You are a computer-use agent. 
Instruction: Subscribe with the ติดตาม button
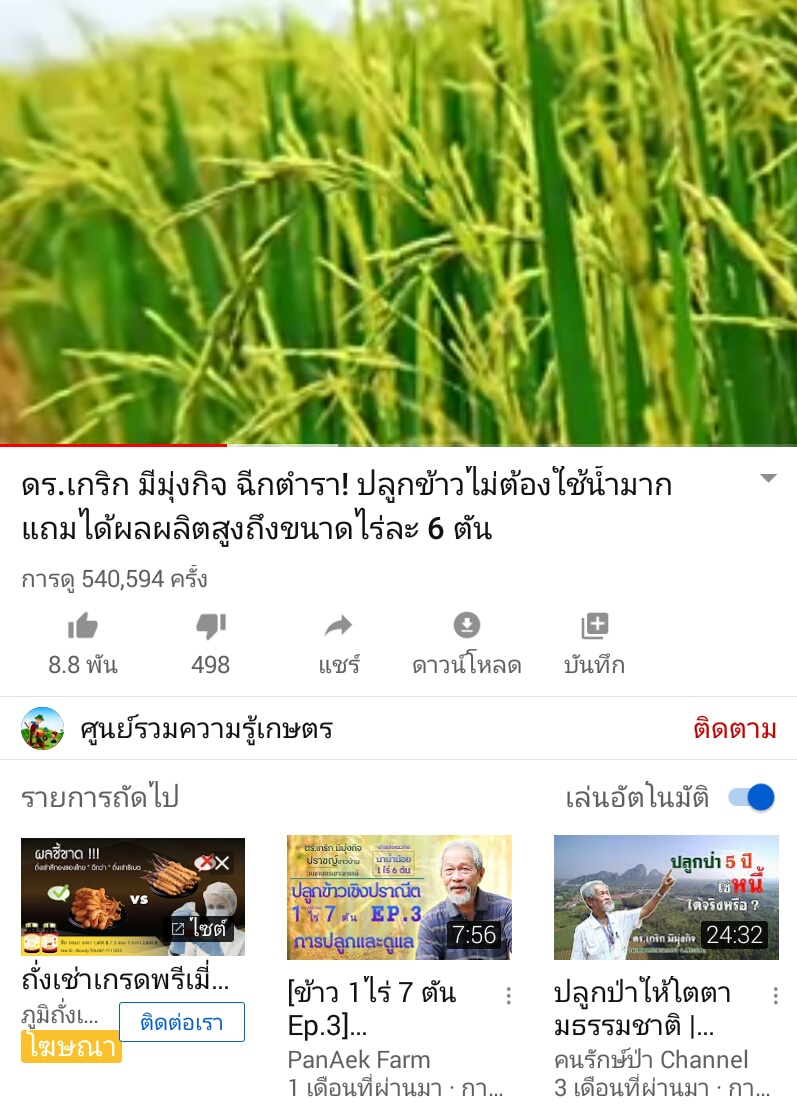pyautogui.click(x=734, y=729)
